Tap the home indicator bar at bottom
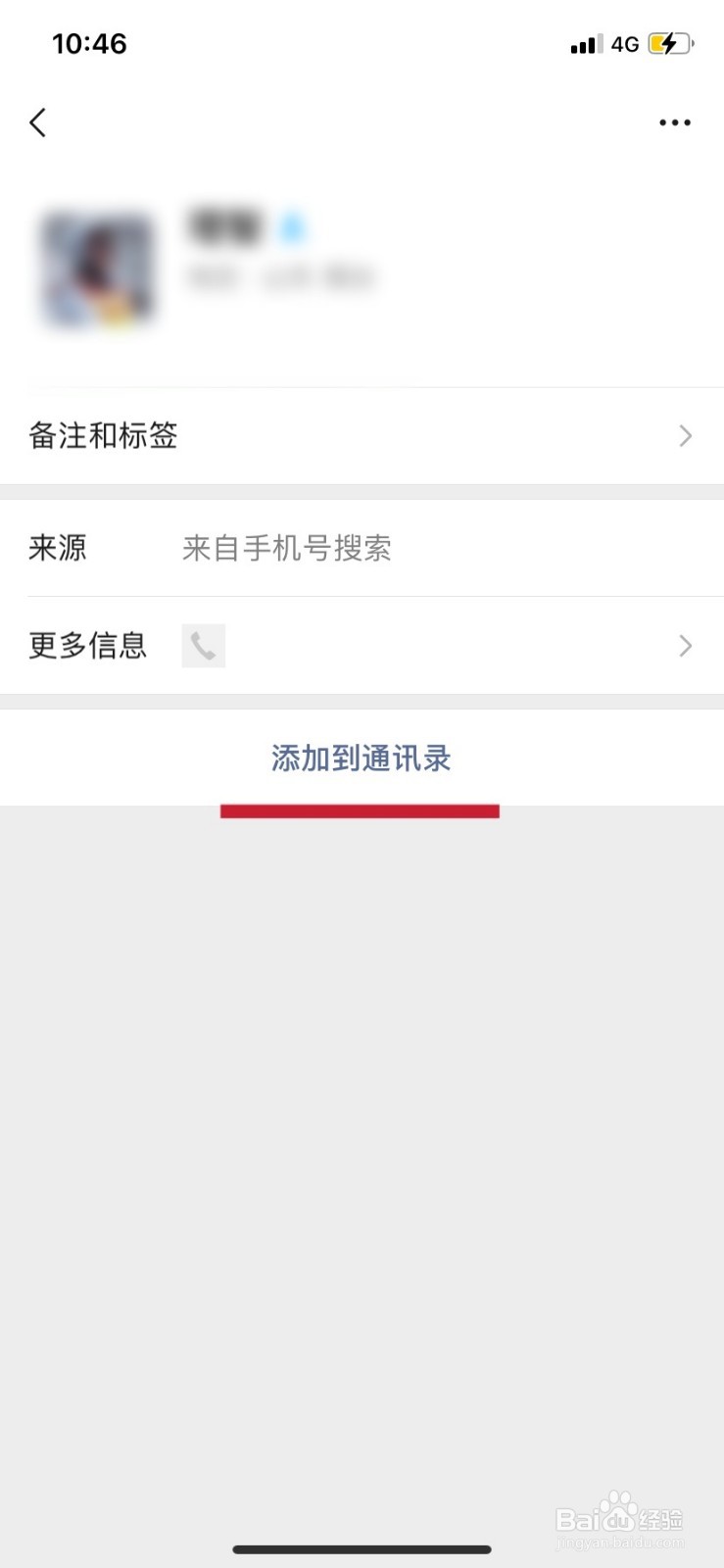The height and width of the screenshot is (1568, 724). point(362,1549)
